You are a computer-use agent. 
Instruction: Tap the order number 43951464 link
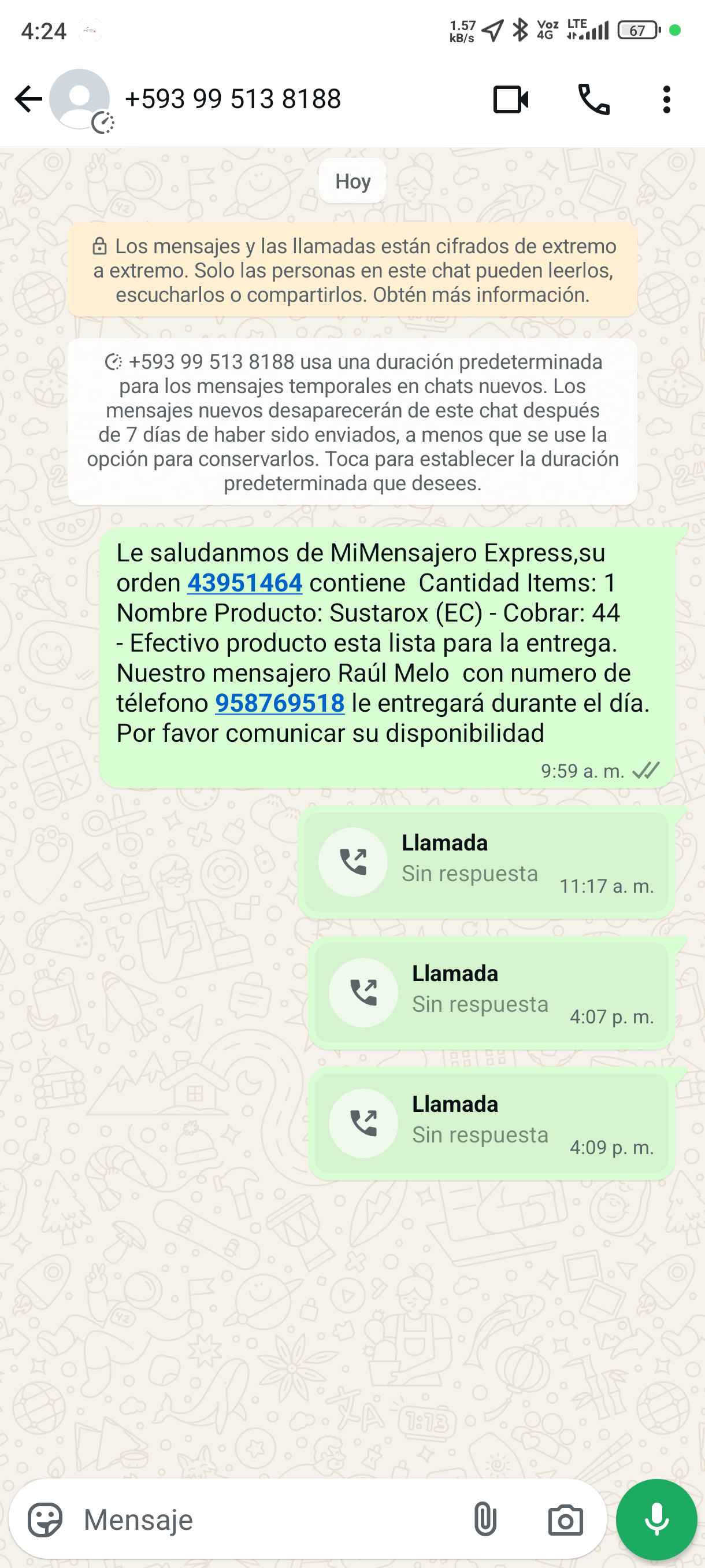244,583
